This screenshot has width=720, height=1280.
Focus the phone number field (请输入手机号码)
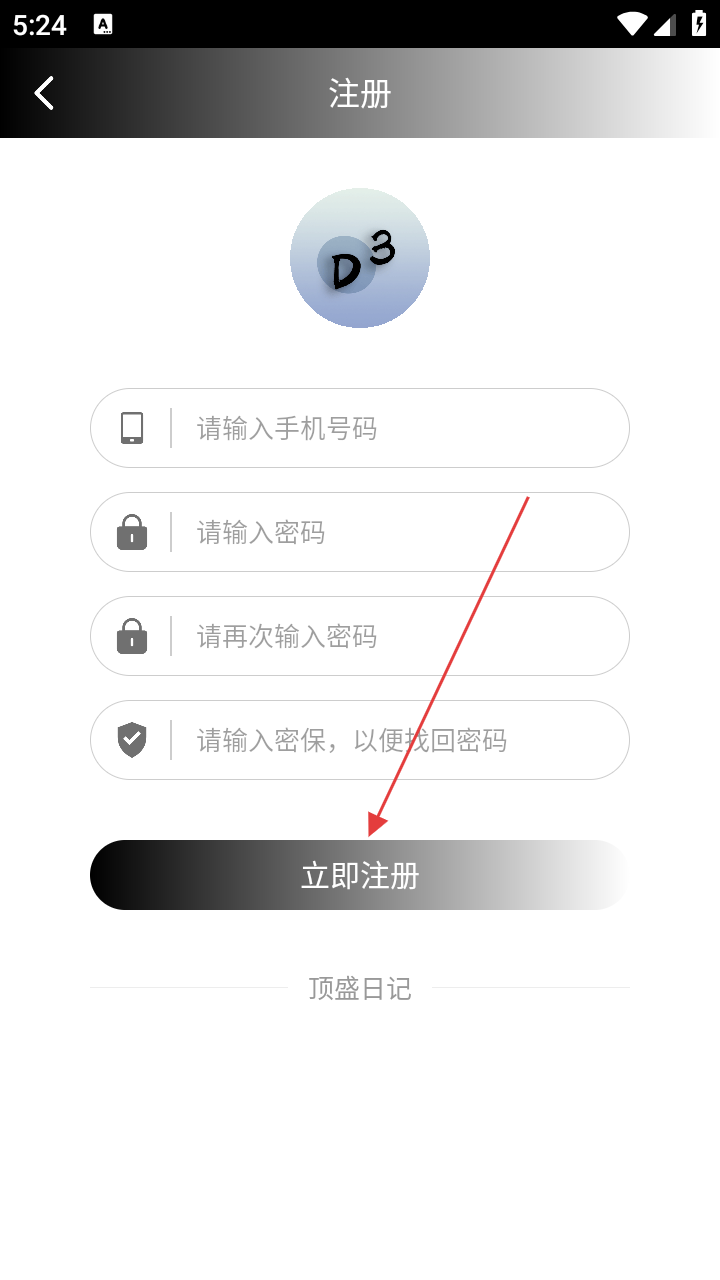tap(400, 429)
